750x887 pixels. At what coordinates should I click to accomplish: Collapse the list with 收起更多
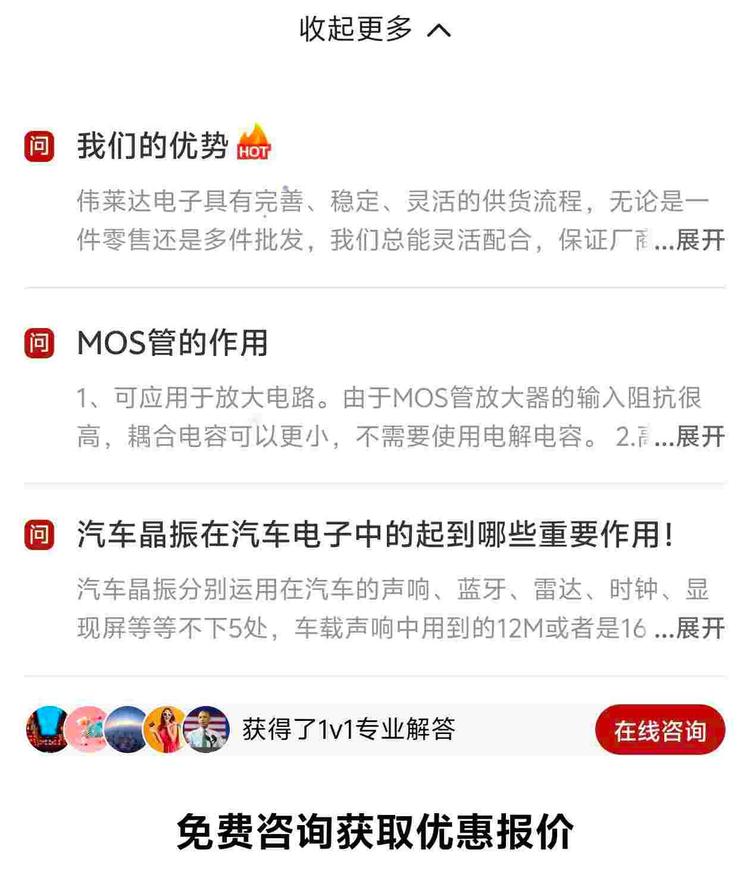click(375, 30)
